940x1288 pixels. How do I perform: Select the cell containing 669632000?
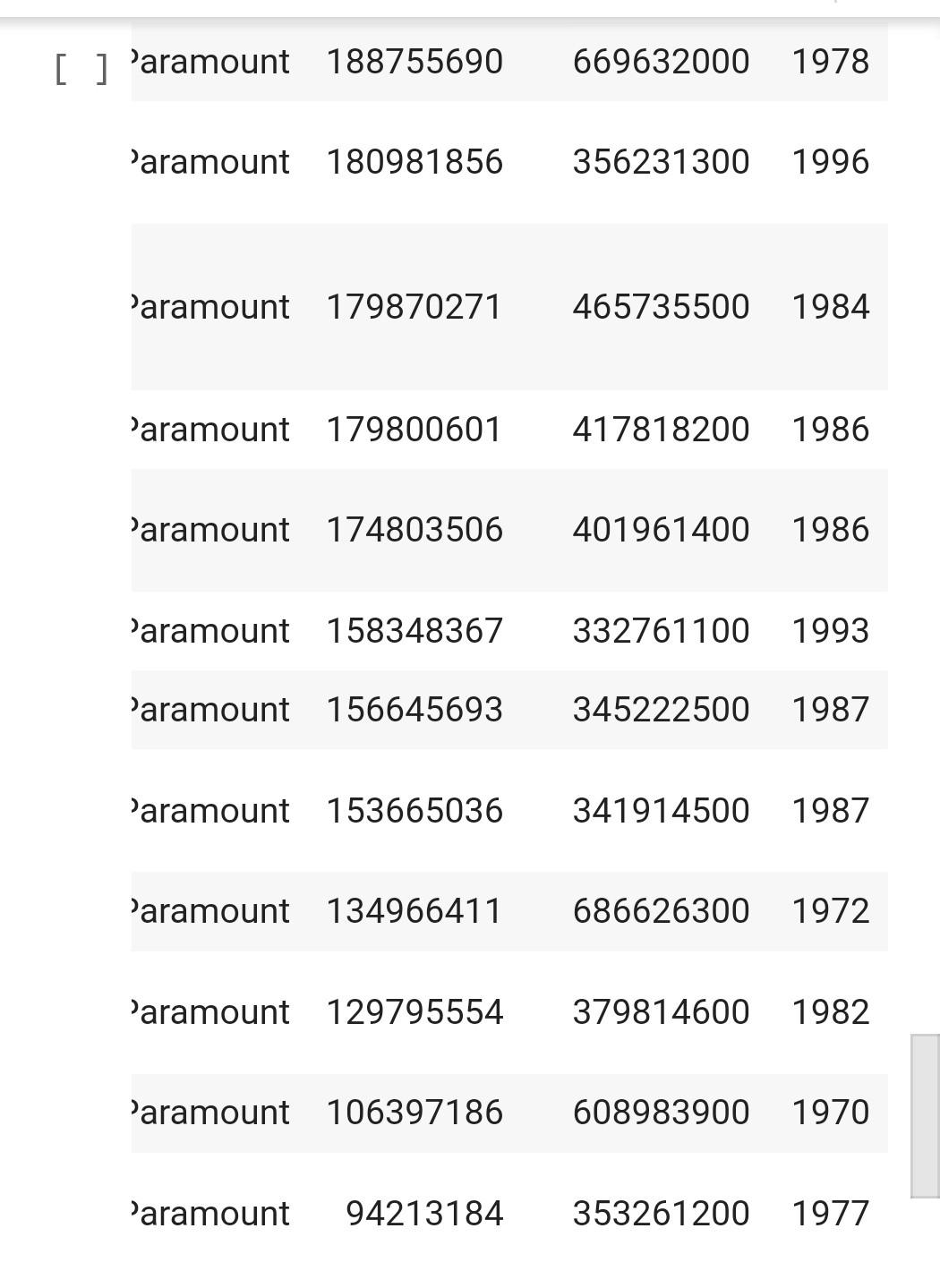(x=661, y=61)
